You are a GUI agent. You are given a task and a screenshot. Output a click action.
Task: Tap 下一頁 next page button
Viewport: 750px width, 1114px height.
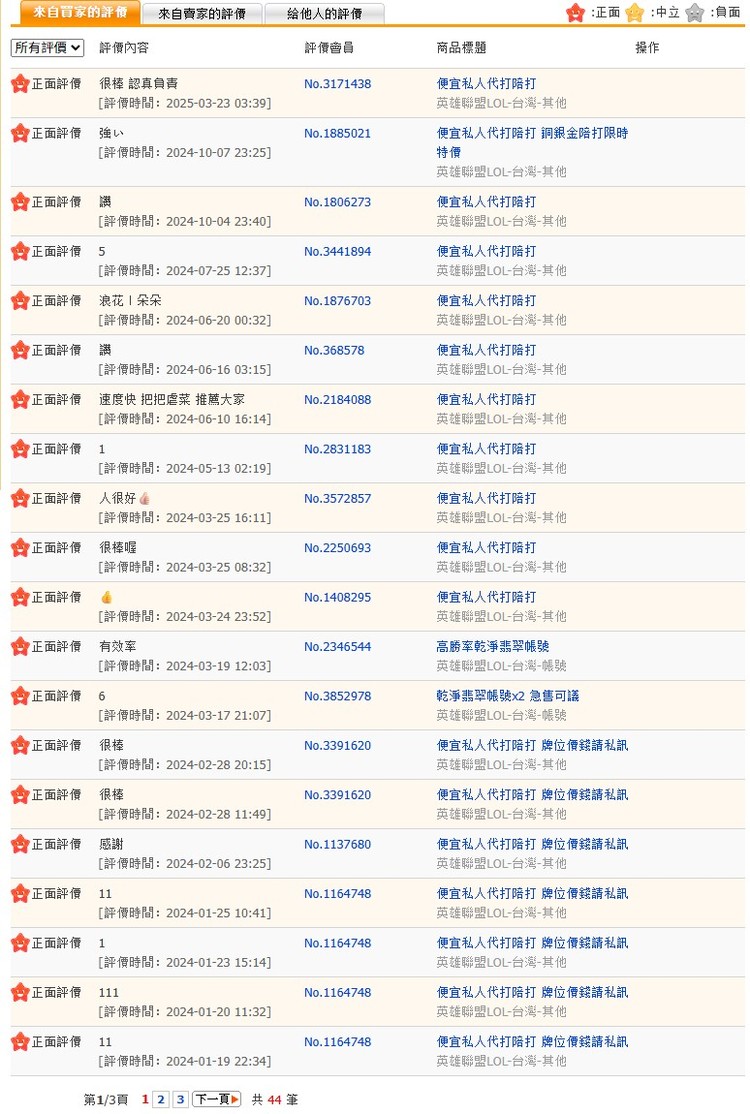pyautogui.click(x=216, y=1099)
